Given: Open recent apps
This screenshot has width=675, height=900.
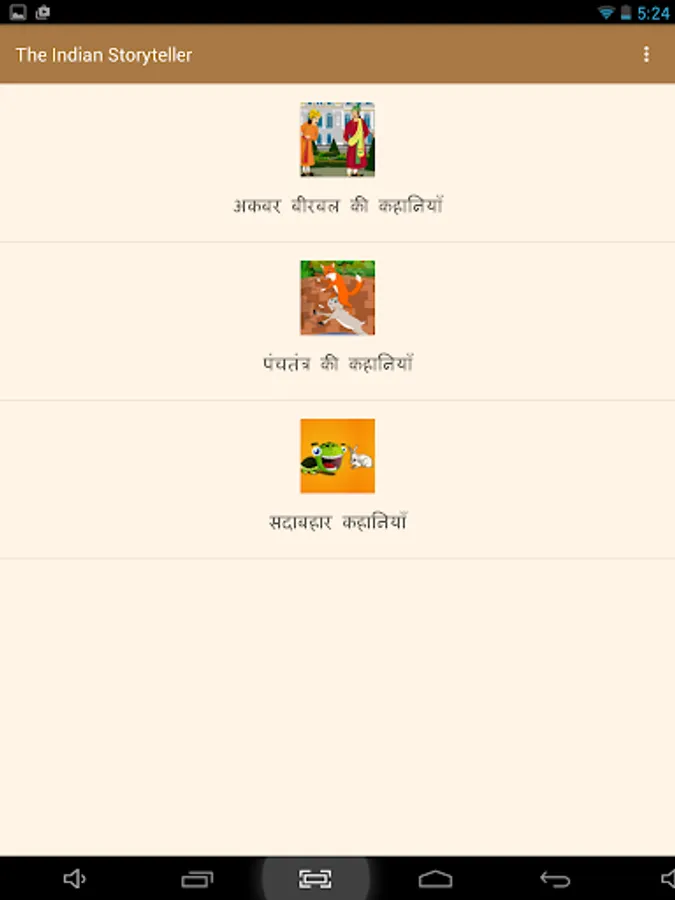Looking at the screenshot, I should click(197, 879).
